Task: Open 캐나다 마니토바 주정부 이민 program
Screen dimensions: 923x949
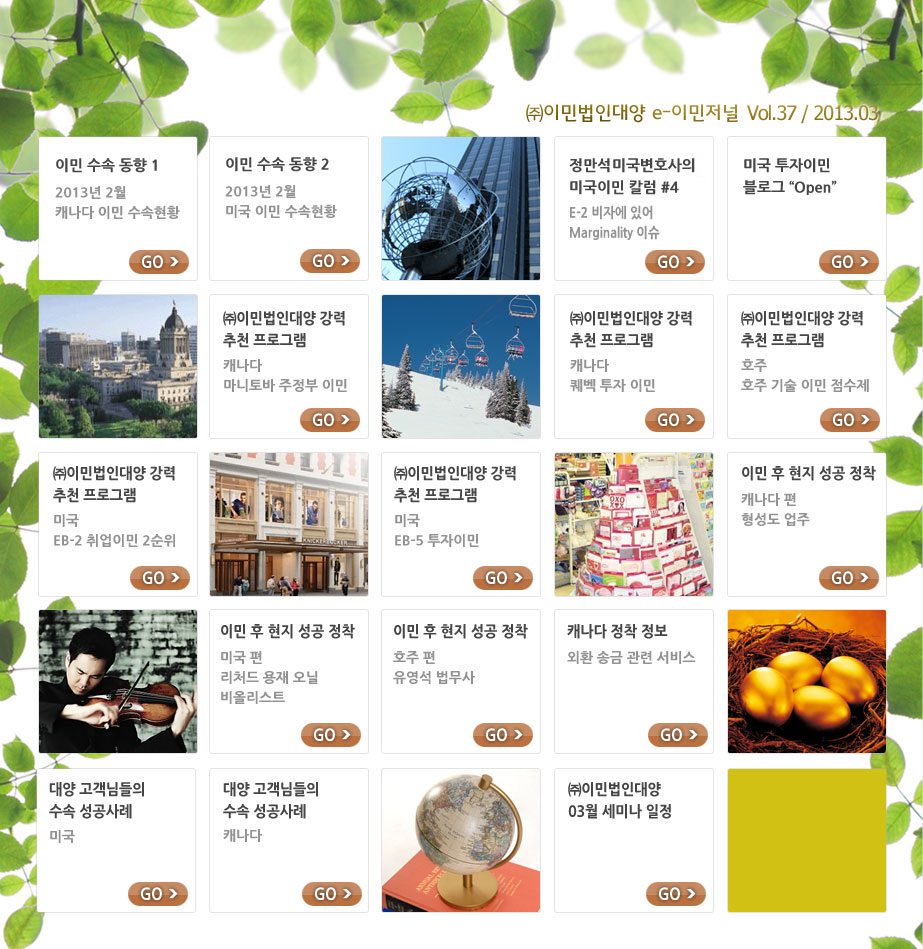Action: [330, 420]
